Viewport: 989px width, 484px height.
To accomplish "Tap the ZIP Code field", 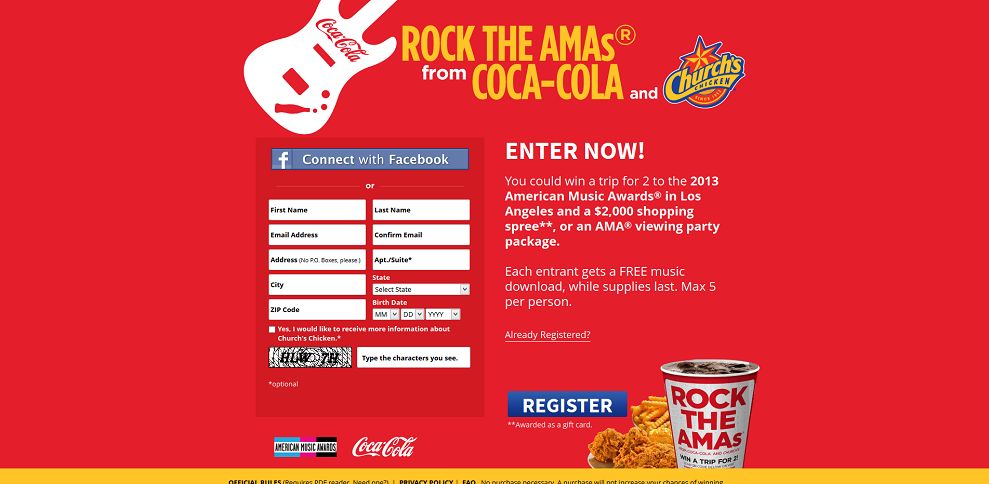I will tap(317, 310).
